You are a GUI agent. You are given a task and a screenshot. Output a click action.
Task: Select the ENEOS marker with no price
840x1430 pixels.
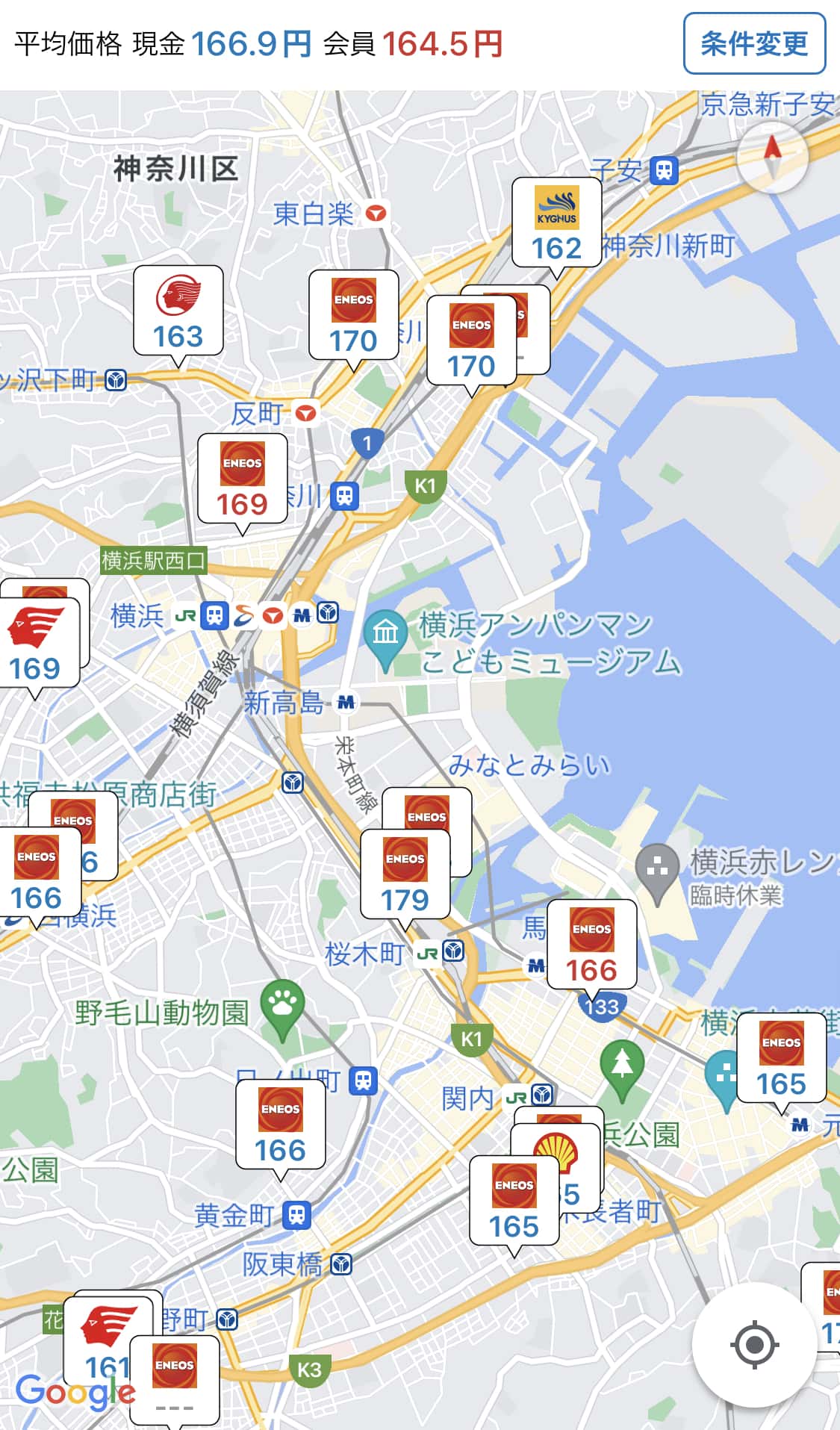175,1378
